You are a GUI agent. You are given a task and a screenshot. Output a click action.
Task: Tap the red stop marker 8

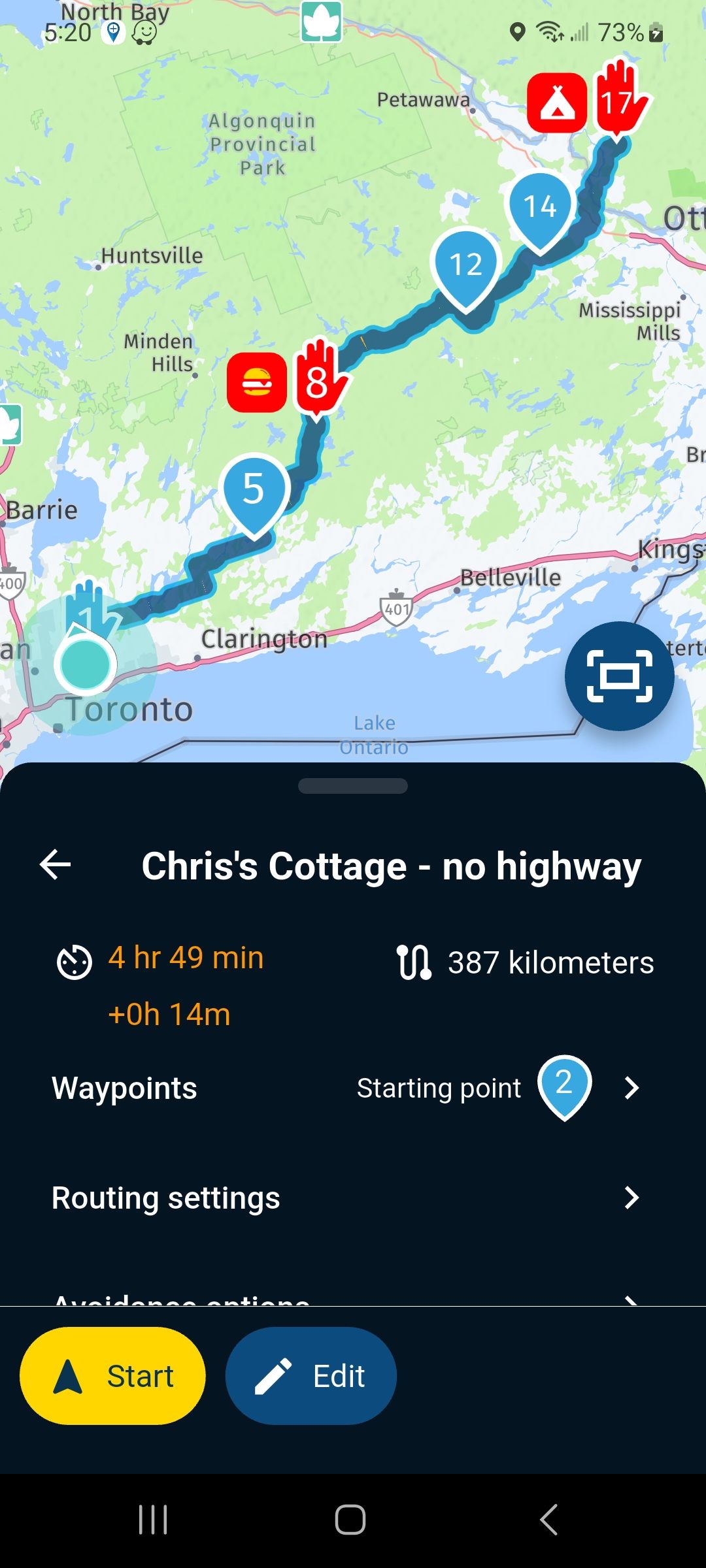coord(318,379)
